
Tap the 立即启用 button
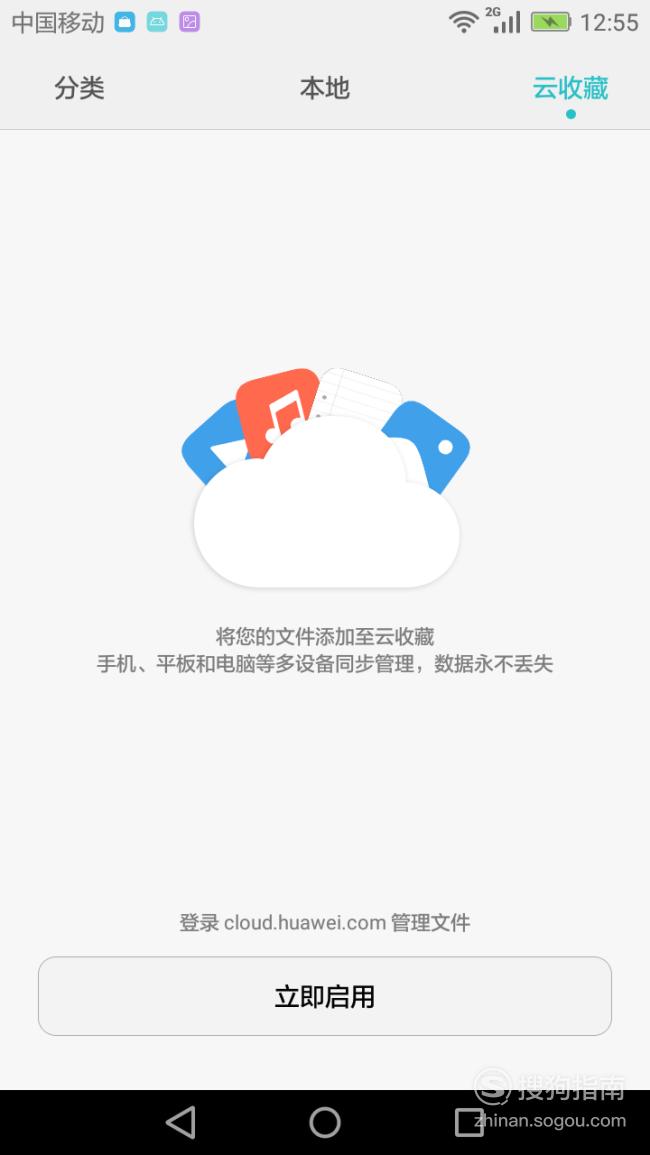point(325,996)
